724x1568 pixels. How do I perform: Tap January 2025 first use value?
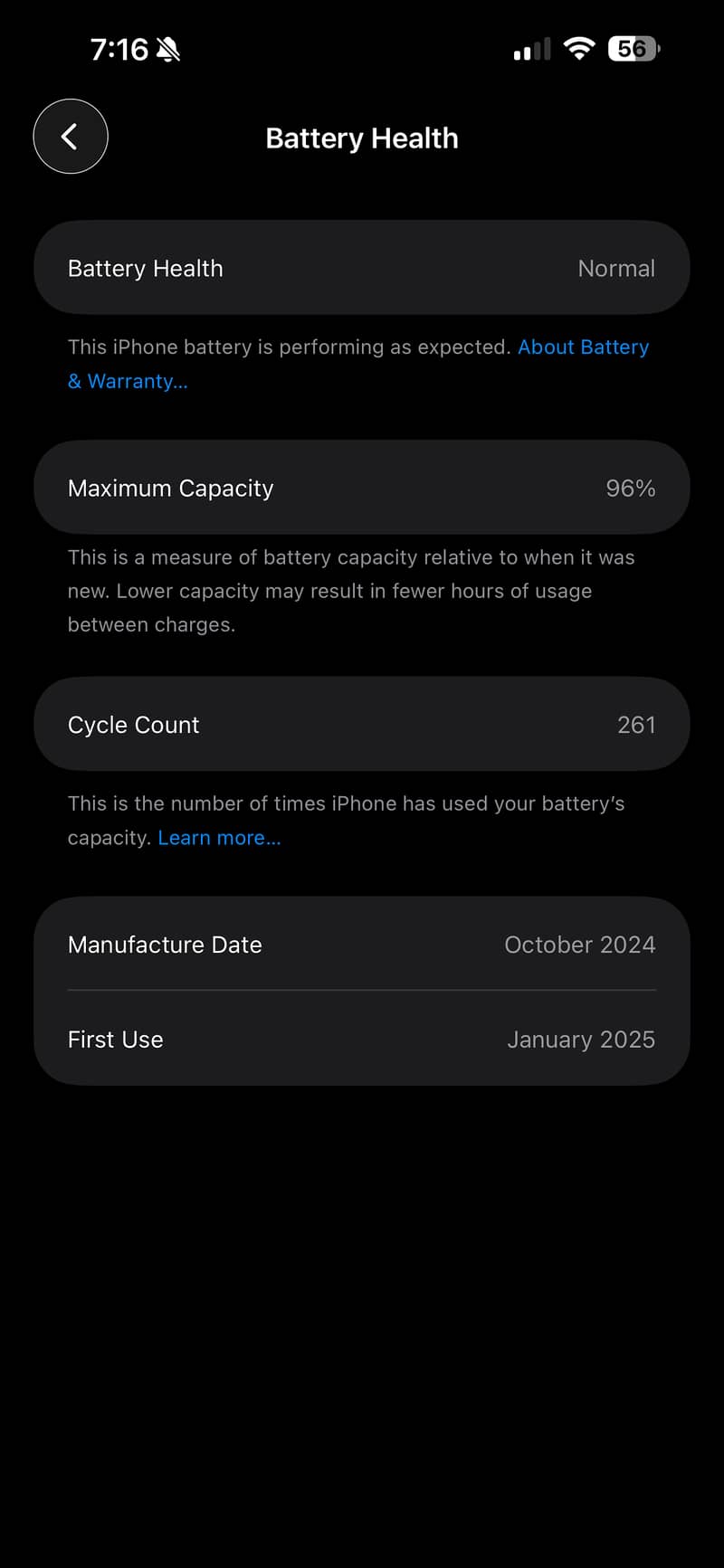coord(581,1039)
